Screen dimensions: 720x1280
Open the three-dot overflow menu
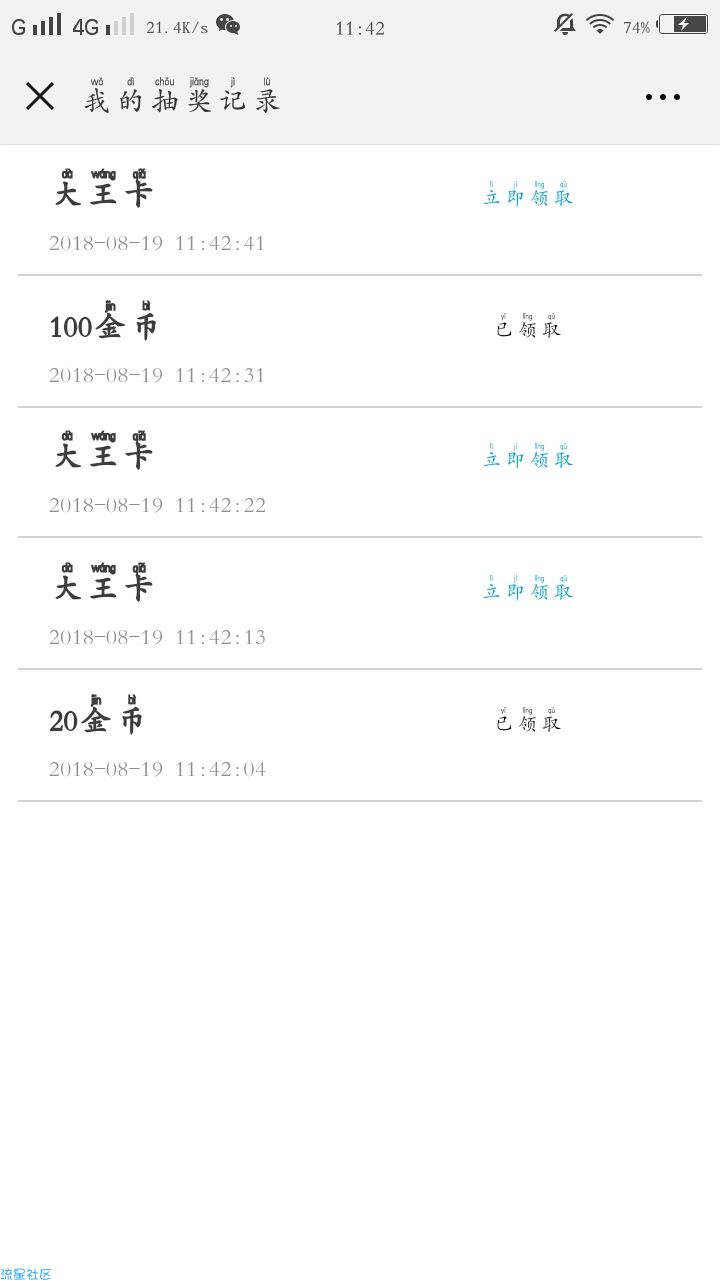coord(662,97)
